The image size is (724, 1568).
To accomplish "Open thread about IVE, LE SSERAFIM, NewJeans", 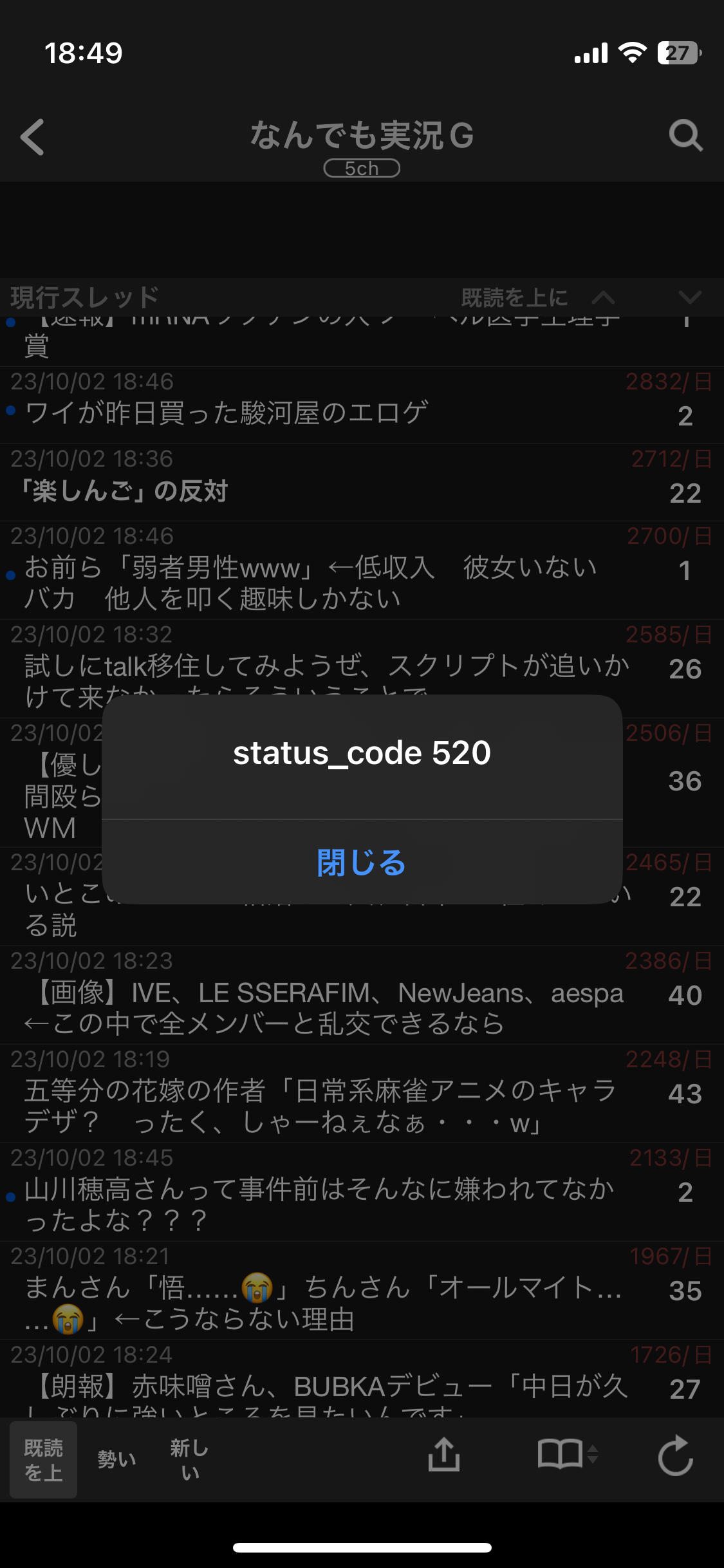I will pyautogui.click(x=322, y=1008).
